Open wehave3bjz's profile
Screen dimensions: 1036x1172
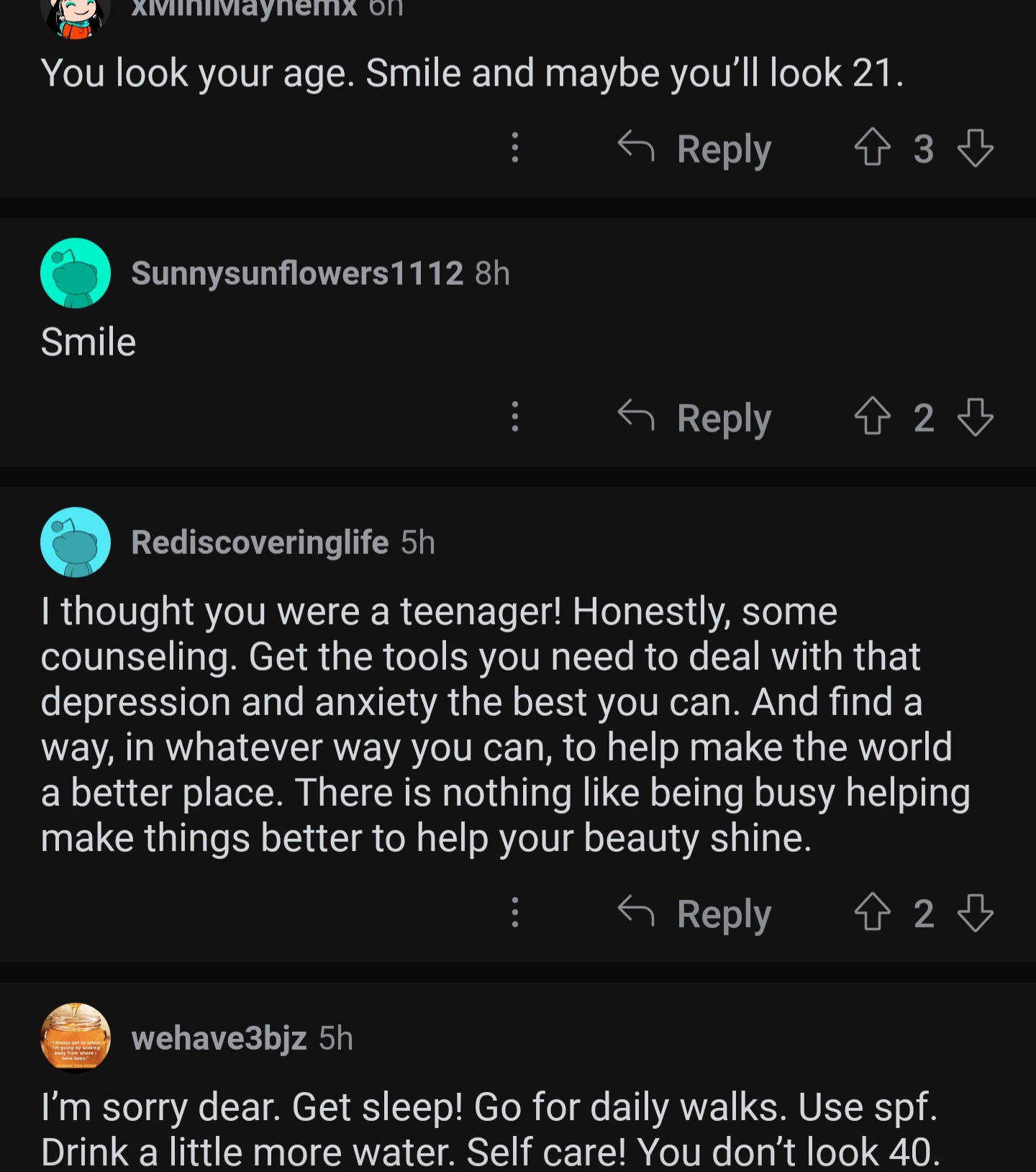(219, 1038)
